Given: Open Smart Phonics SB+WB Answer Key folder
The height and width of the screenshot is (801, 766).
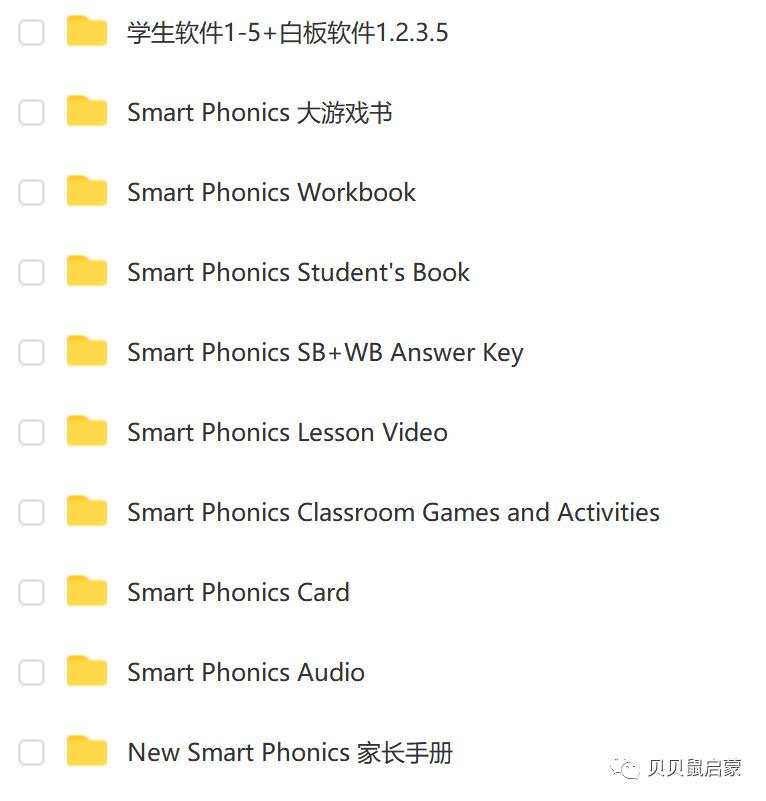Looking at the screenshot, I should coord(325,353).
